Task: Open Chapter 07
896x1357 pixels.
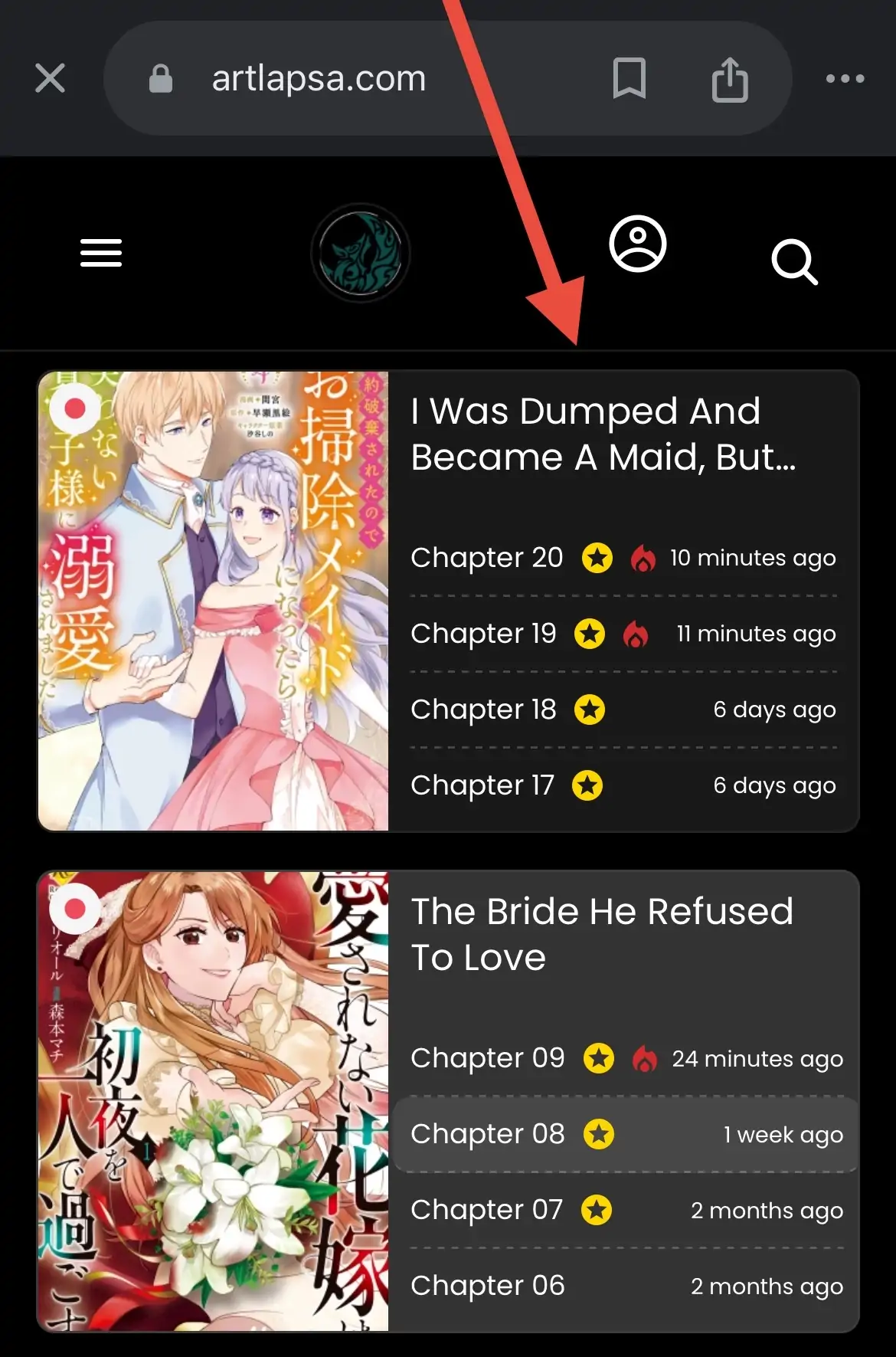Action: [487, 1210]
